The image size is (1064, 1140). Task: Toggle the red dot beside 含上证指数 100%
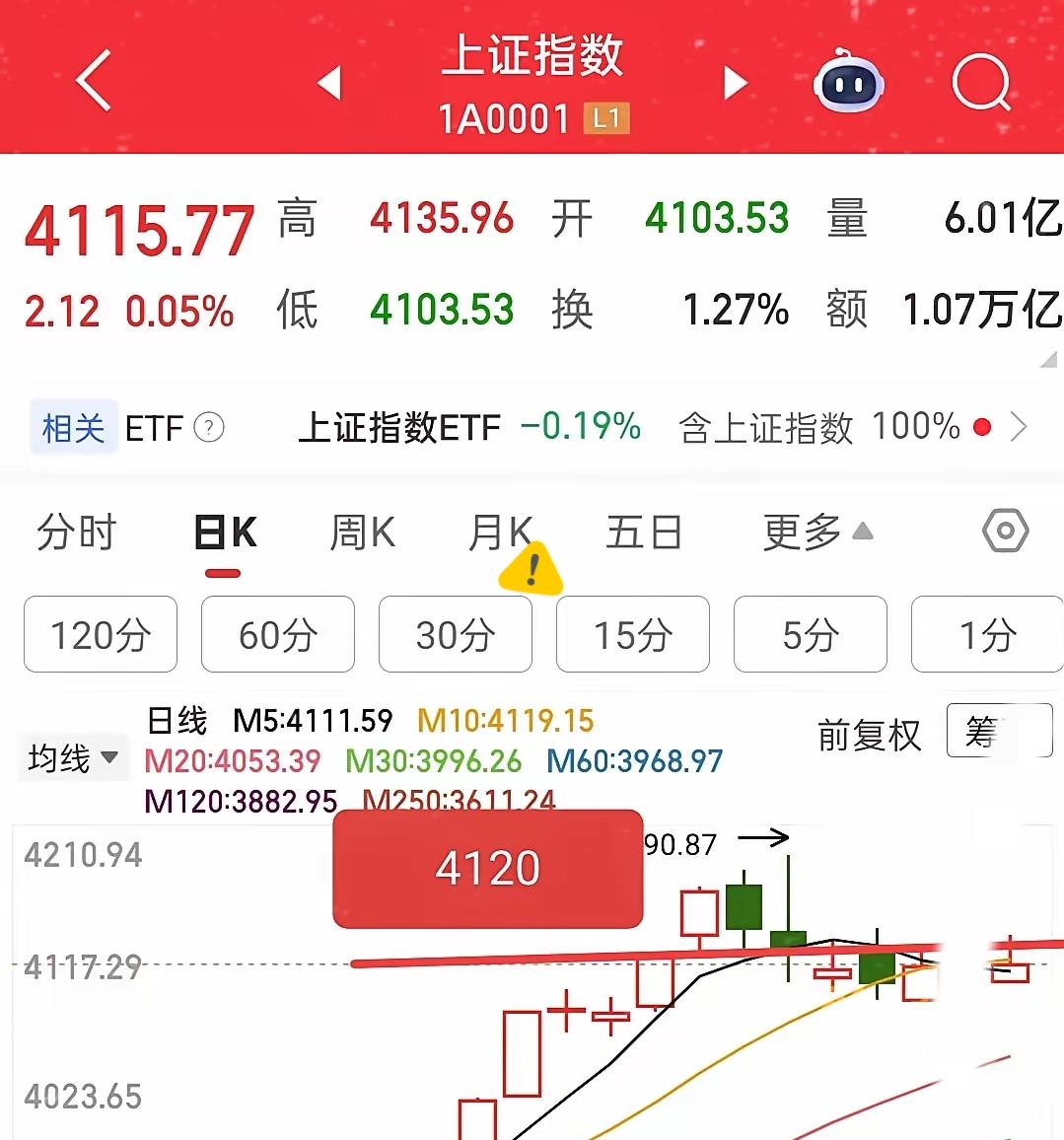tap(982, 427)
